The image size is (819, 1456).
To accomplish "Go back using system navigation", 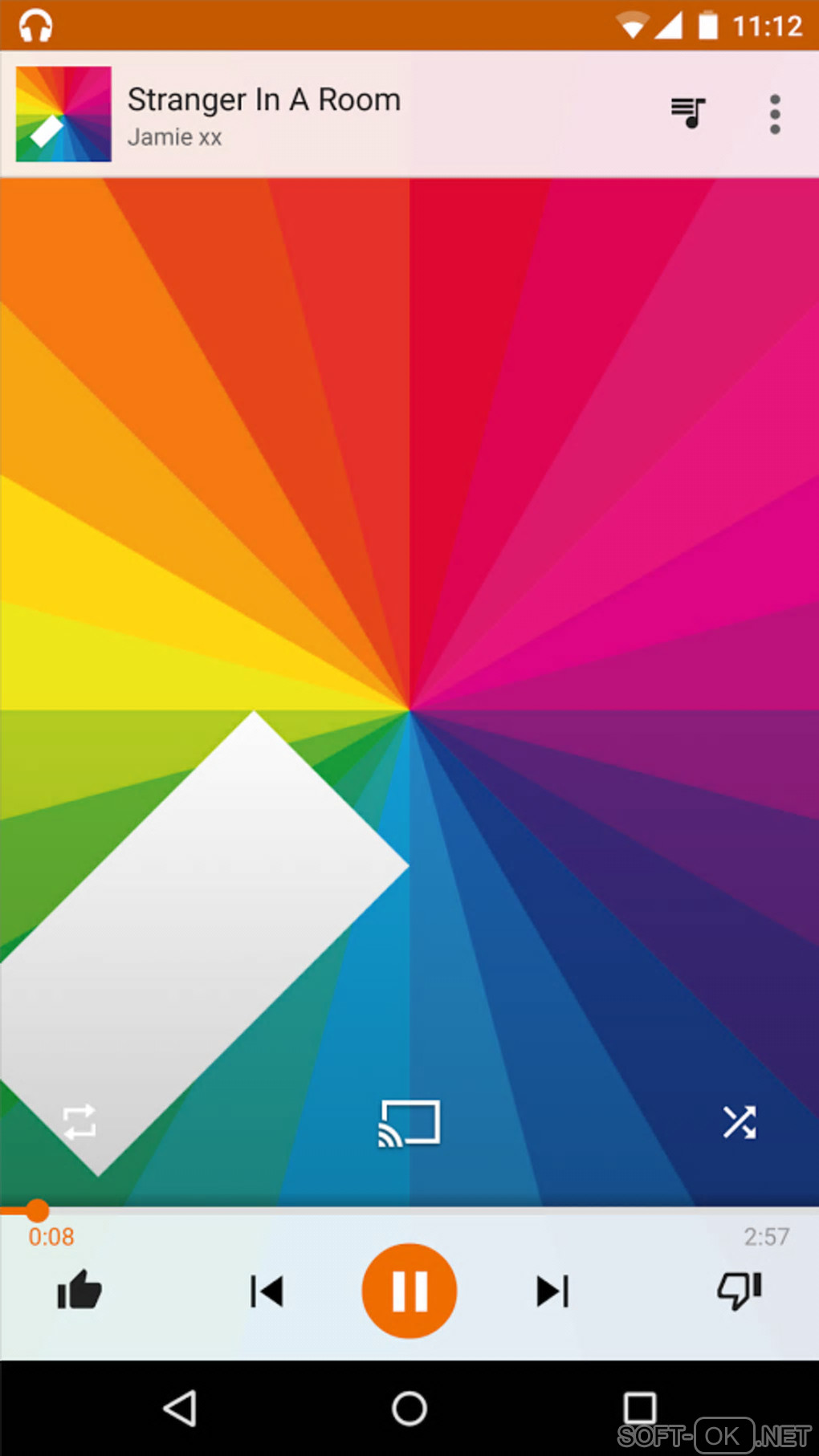I will click(x=180, y=1408).
